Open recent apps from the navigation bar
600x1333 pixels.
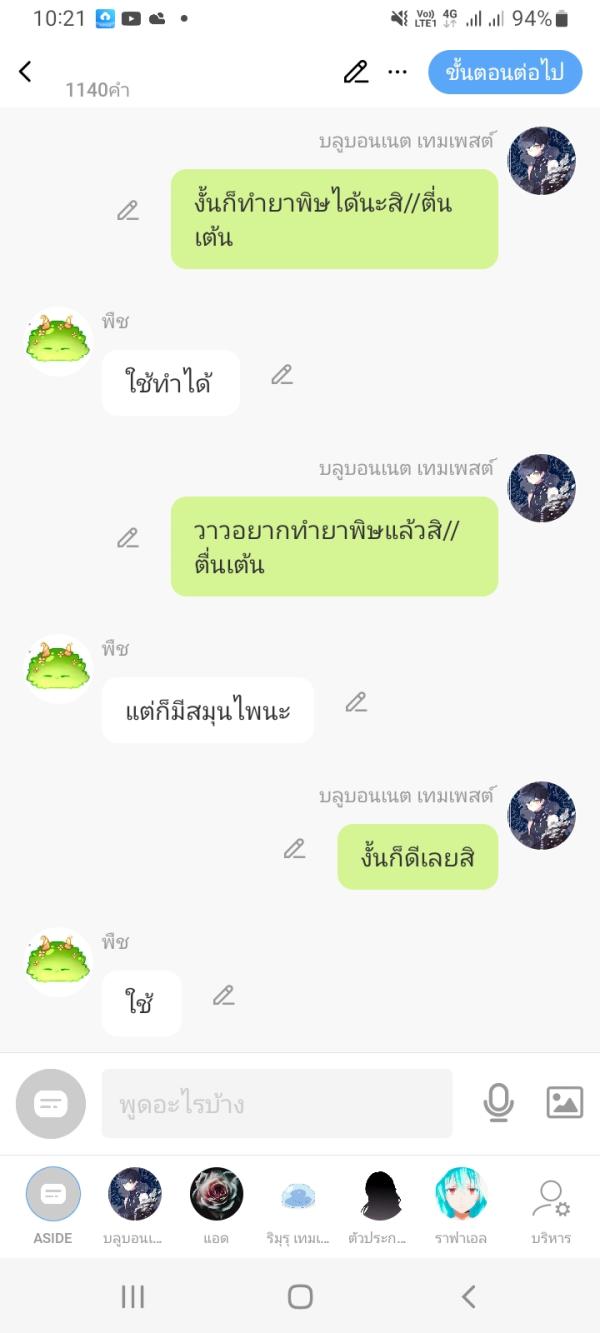point(133,1297)
